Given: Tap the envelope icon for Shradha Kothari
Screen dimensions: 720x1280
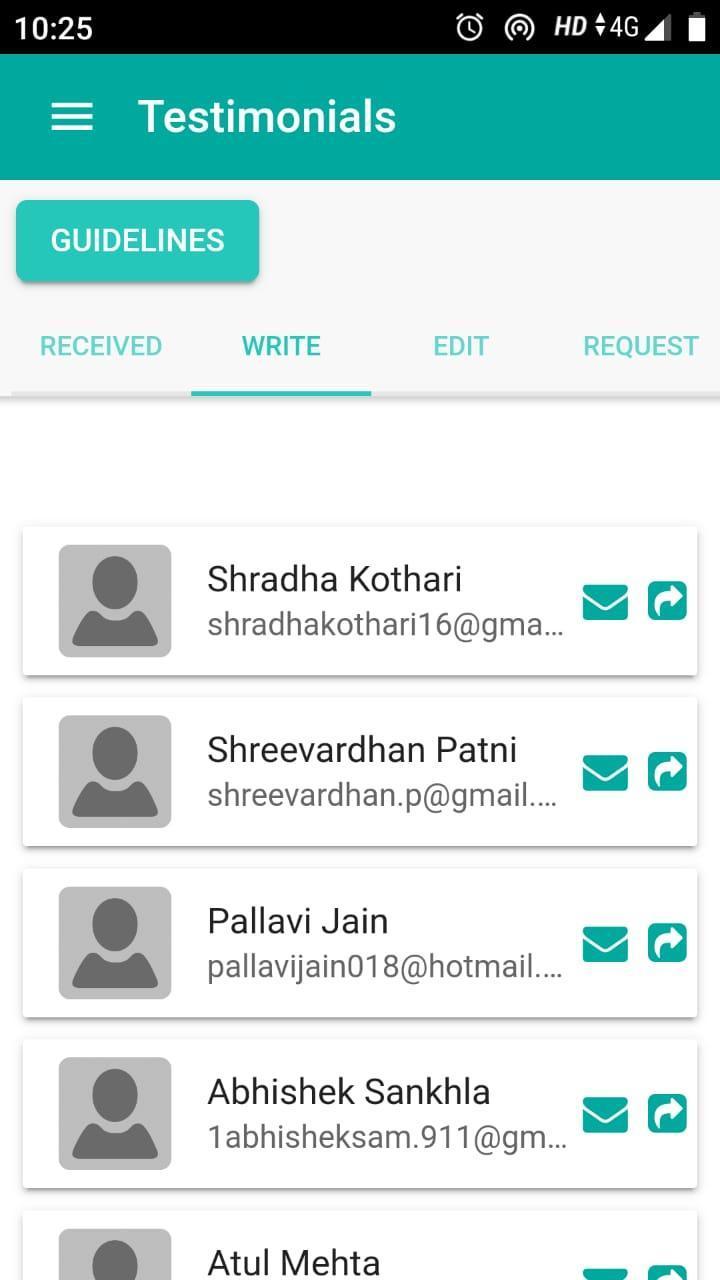Looking at the screenshot, I should (605, 602).
